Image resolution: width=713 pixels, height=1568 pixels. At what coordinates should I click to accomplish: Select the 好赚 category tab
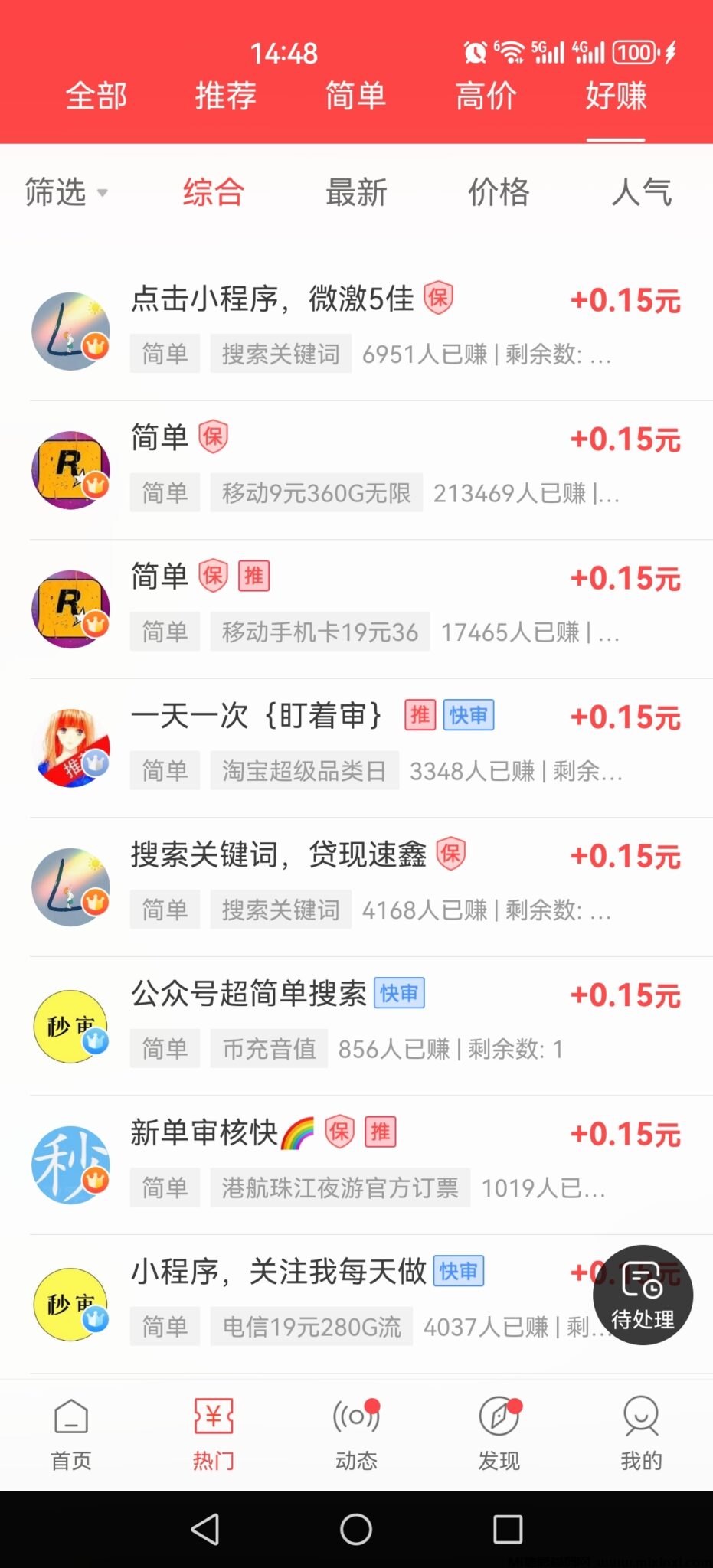pyautogui.click(x=616, y=96)
